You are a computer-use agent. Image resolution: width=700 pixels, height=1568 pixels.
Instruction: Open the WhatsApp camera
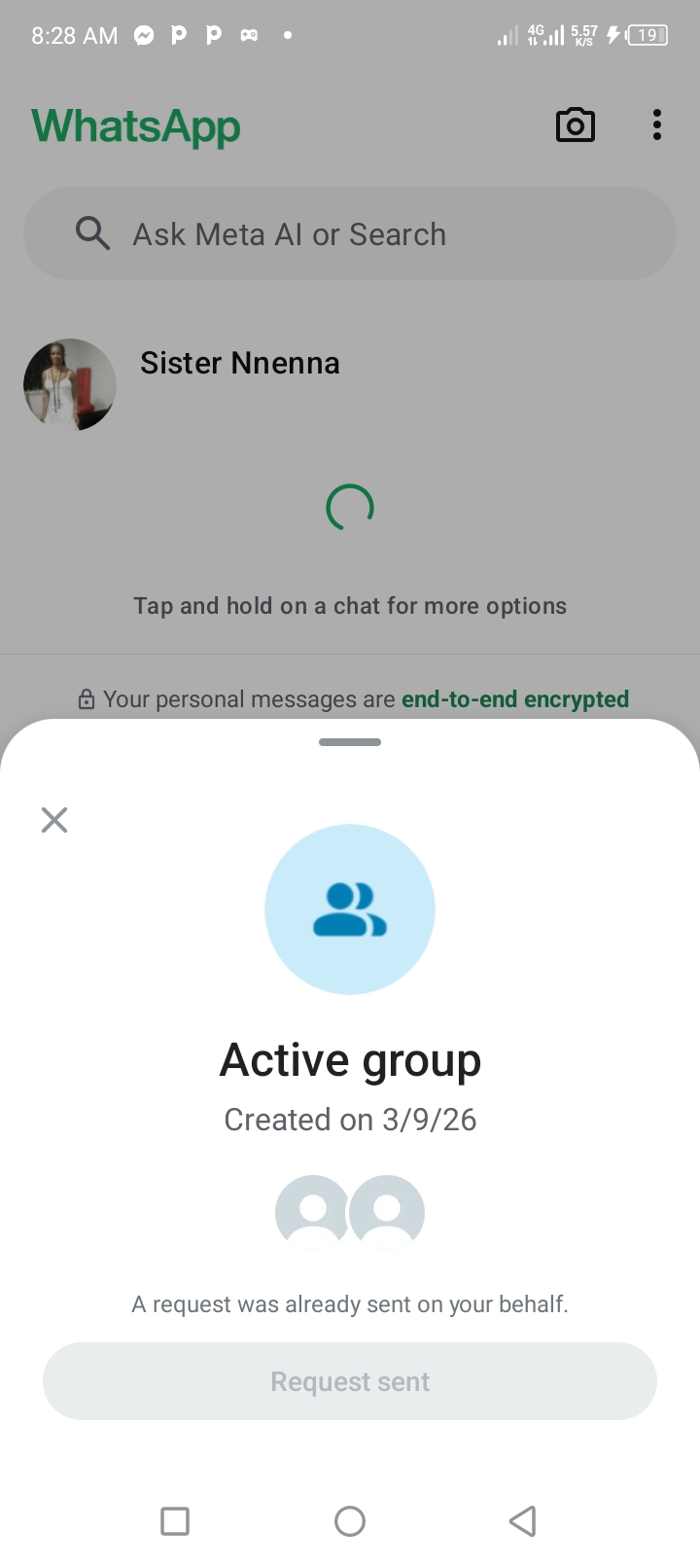(x=575, y=125)
